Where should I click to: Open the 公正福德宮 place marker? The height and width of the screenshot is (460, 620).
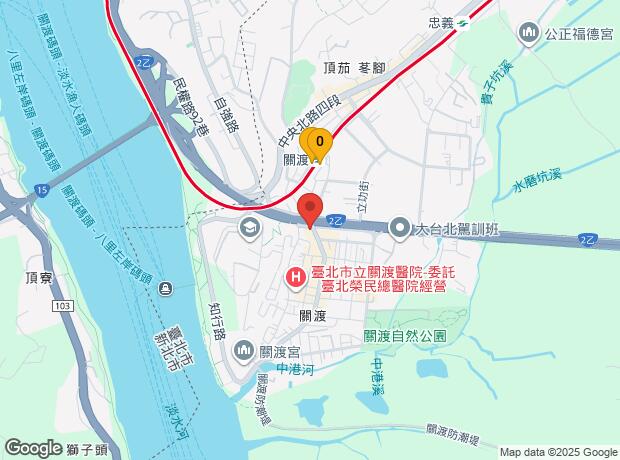(529, 34)
